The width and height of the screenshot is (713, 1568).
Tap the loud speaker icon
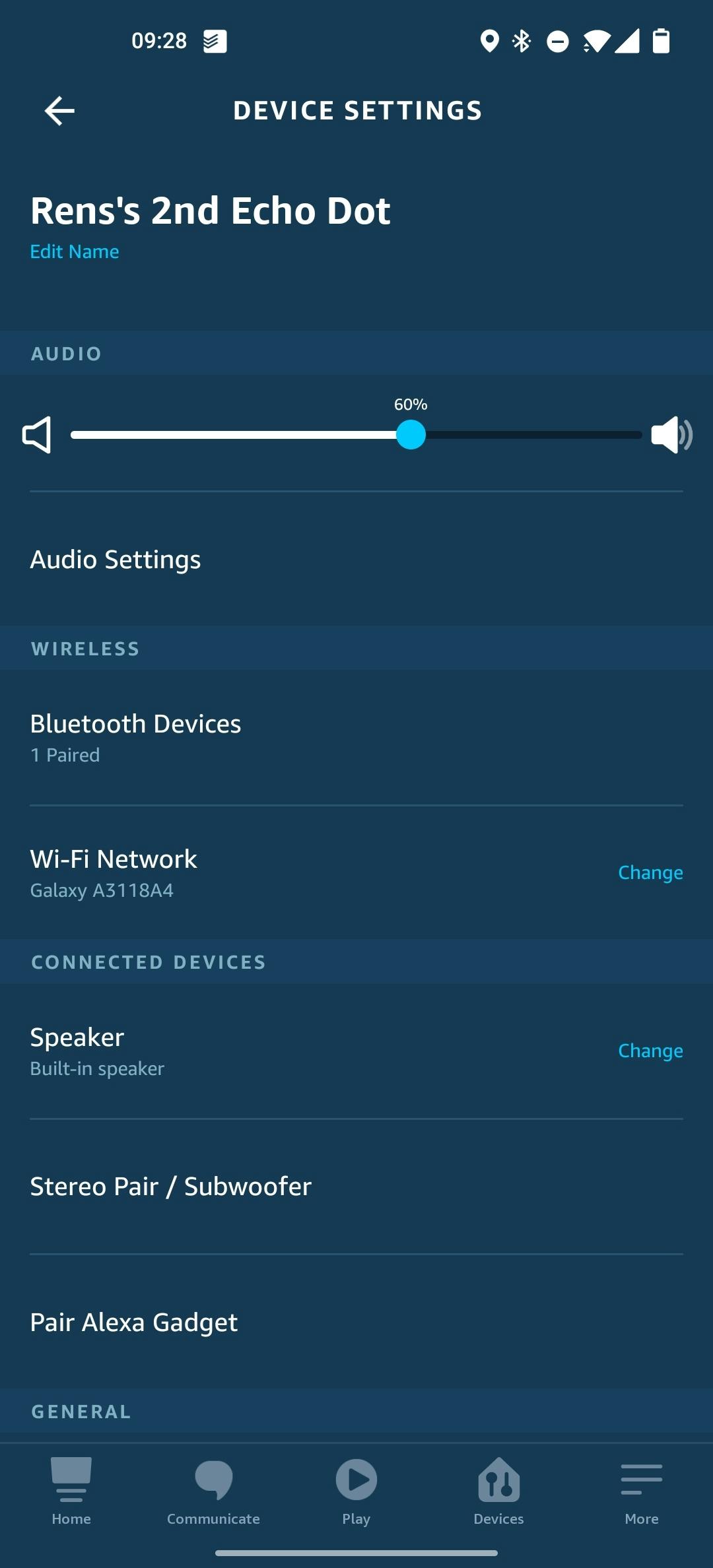pos(671,435)
